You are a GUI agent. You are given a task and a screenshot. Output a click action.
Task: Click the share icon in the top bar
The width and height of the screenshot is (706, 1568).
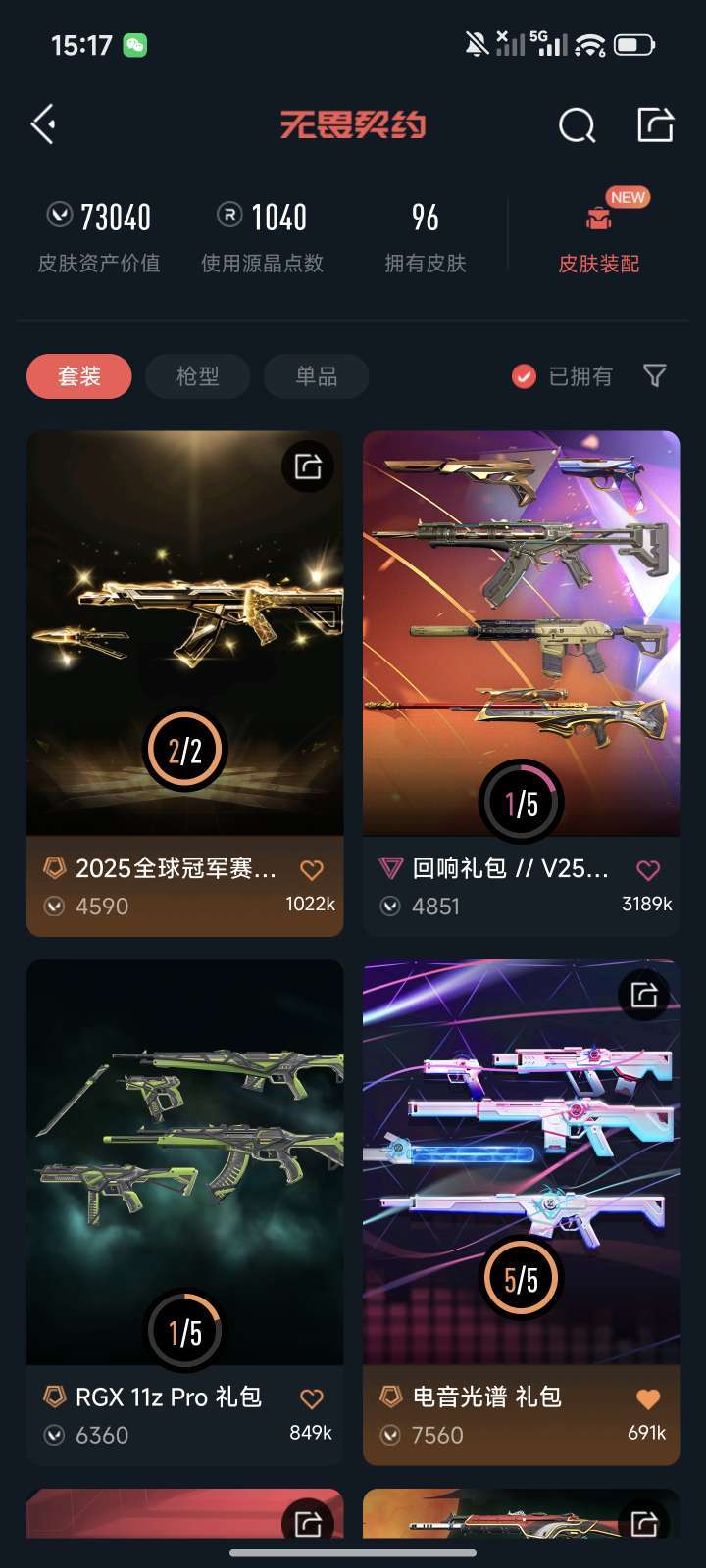(654, 124)
